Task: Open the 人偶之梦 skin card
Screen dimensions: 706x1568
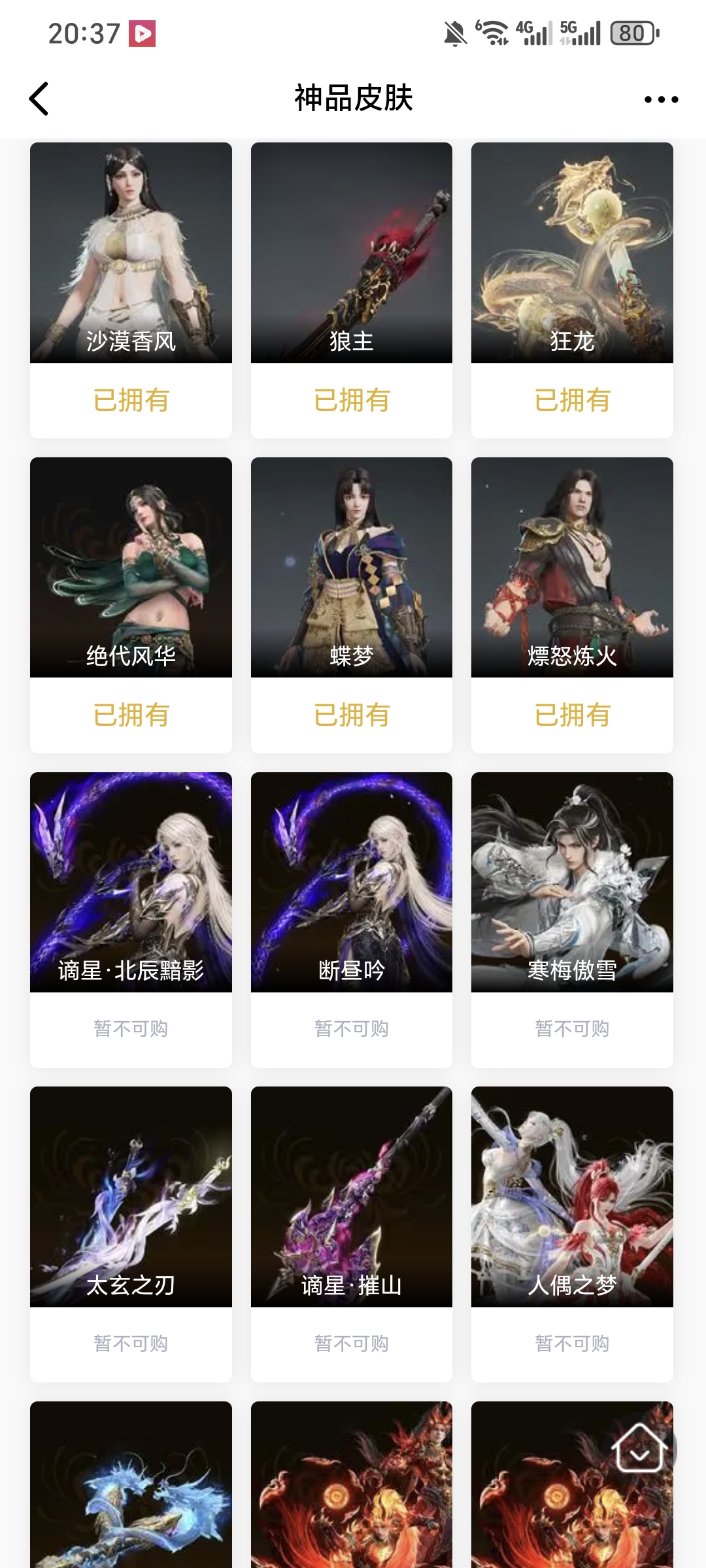Action: 572,1197
